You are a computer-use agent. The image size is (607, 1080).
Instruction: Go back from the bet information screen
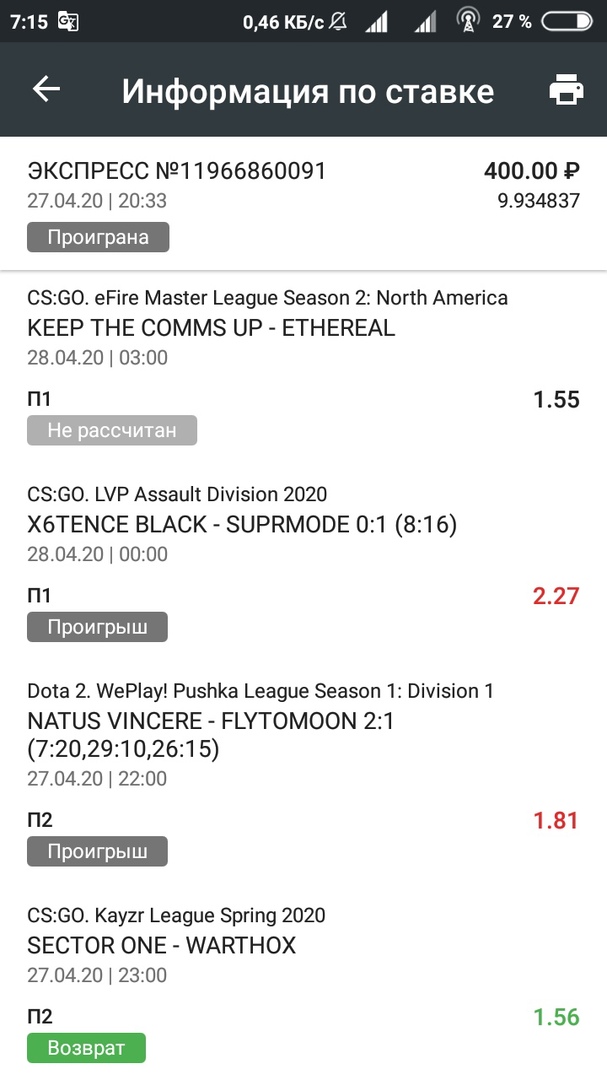[x=47, y=90]
